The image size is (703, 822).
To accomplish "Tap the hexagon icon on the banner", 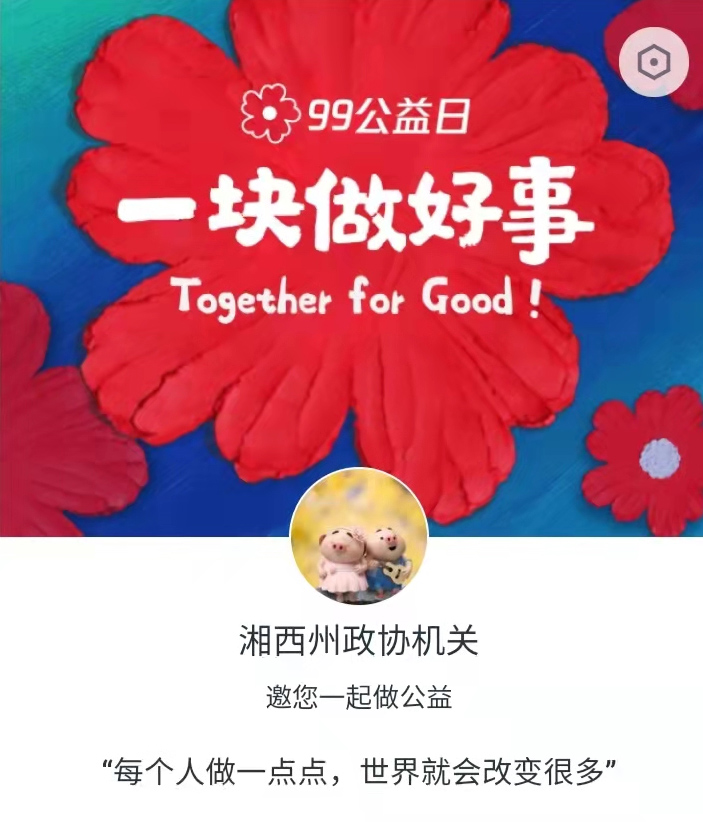I will (x=653, y=63).
